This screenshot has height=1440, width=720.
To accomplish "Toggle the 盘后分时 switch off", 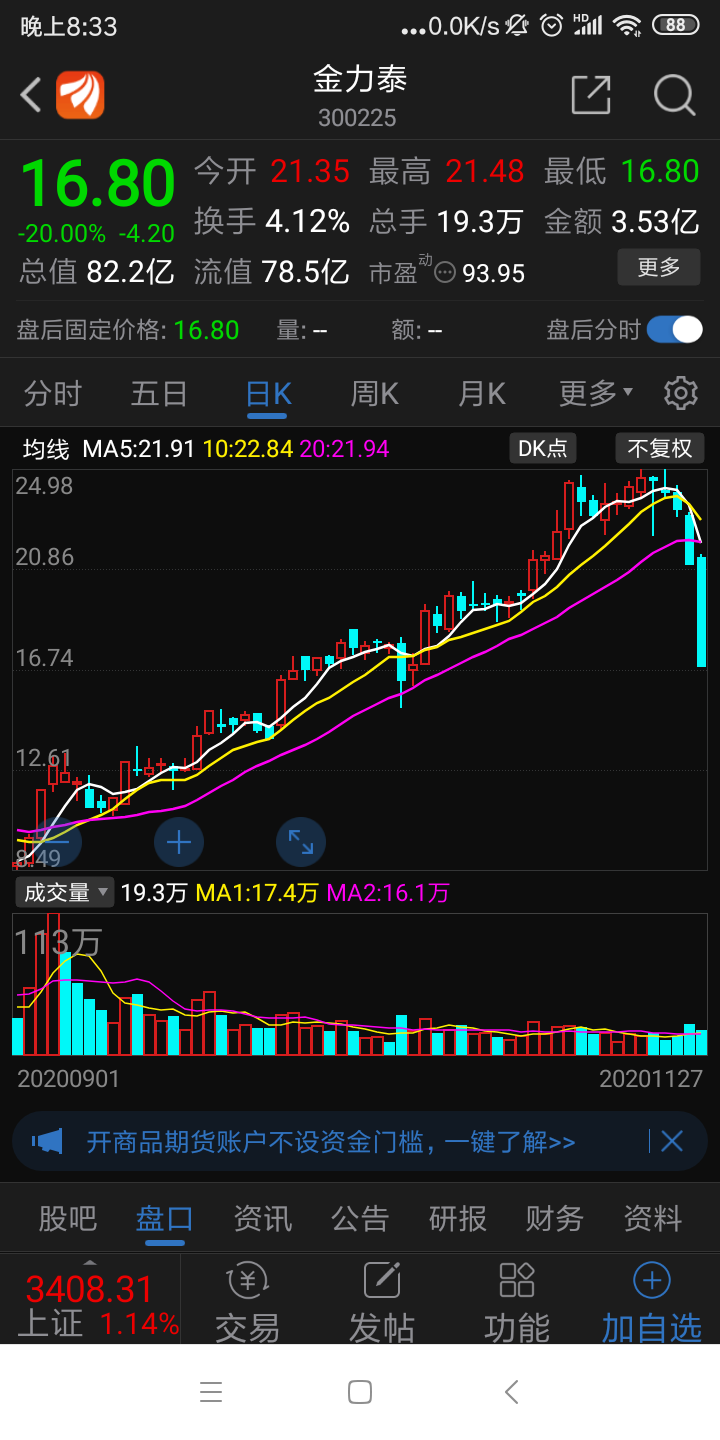I will click(676, 329).
